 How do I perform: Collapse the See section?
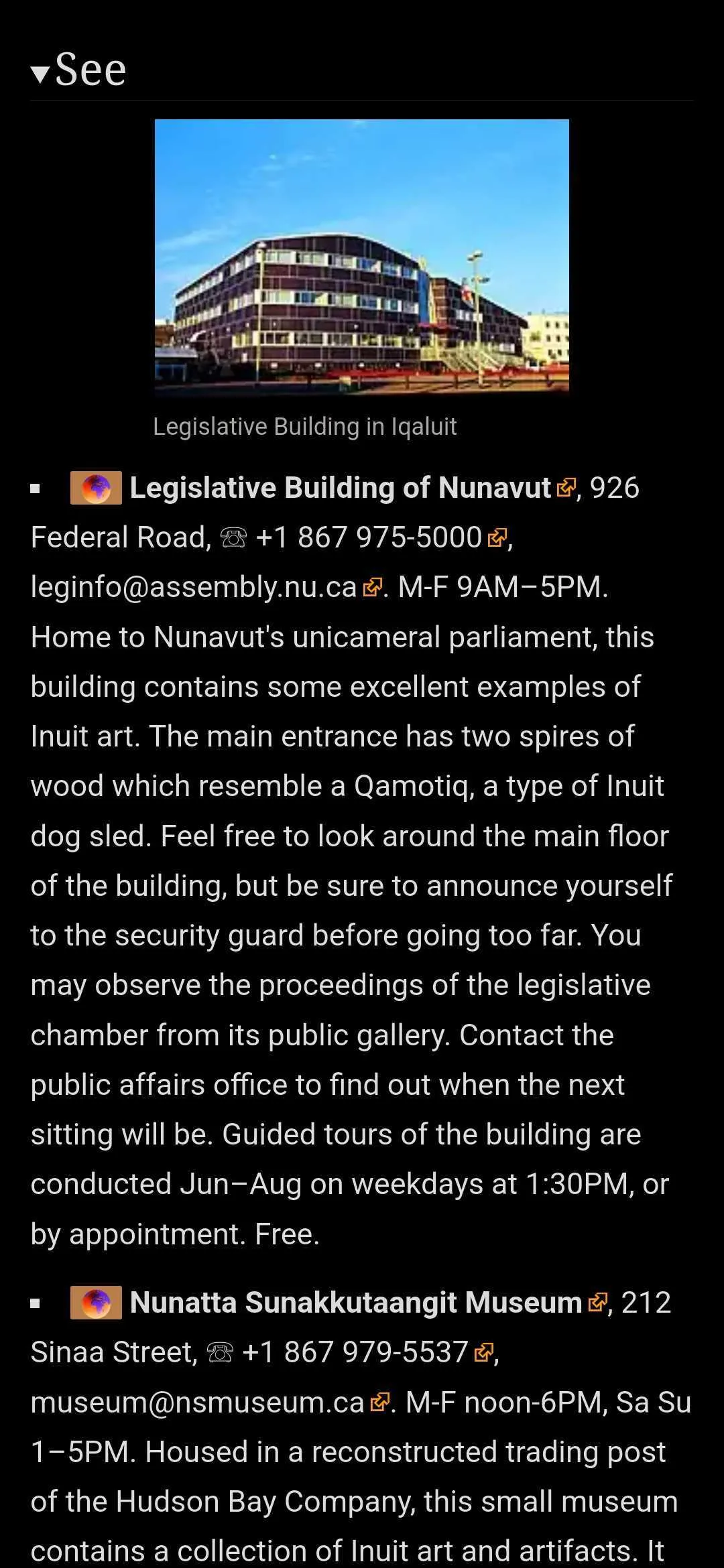coord(78,70)
